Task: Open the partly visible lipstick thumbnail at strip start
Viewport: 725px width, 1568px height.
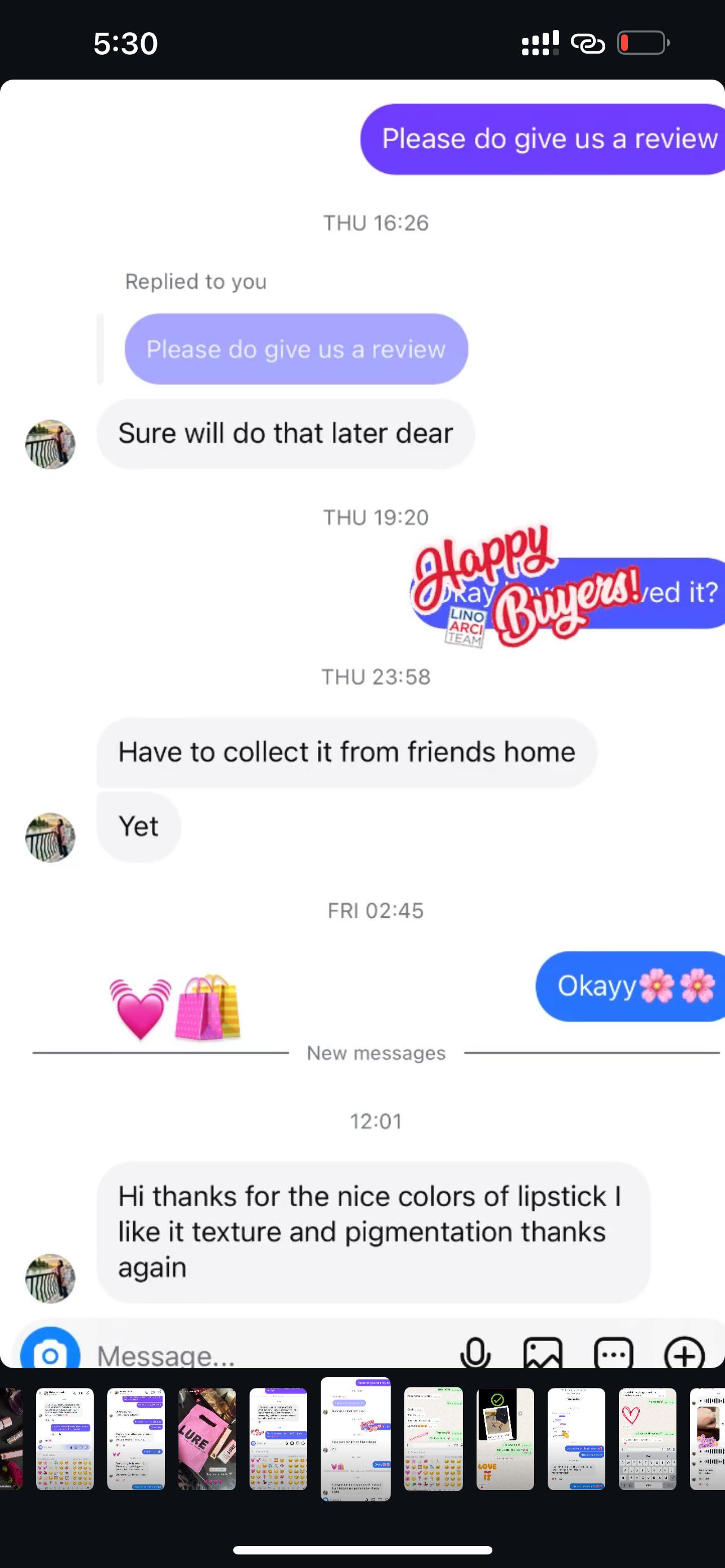Action: (10, 1438)
